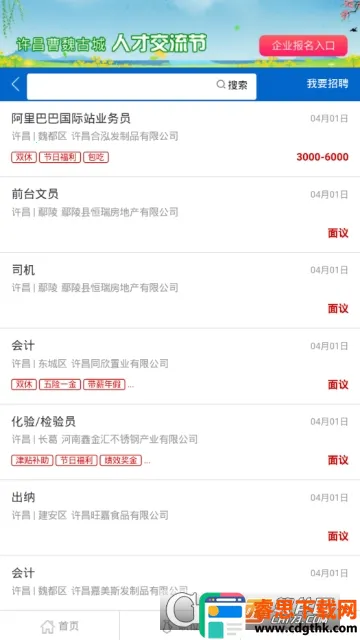View the 化验/检验员 job details
The width and height of the screenshot is (360, 640).
[x=180, y=442]
